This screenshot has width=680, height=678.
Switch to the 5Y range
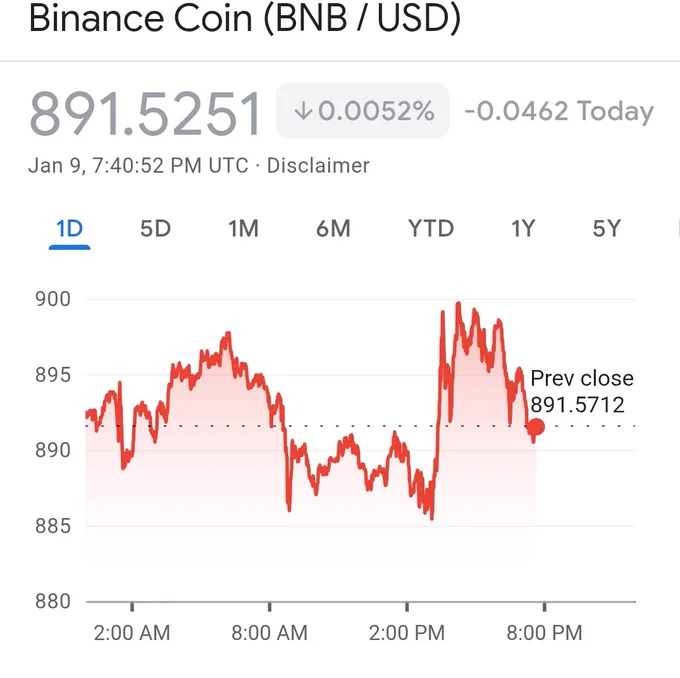point(607,229)
